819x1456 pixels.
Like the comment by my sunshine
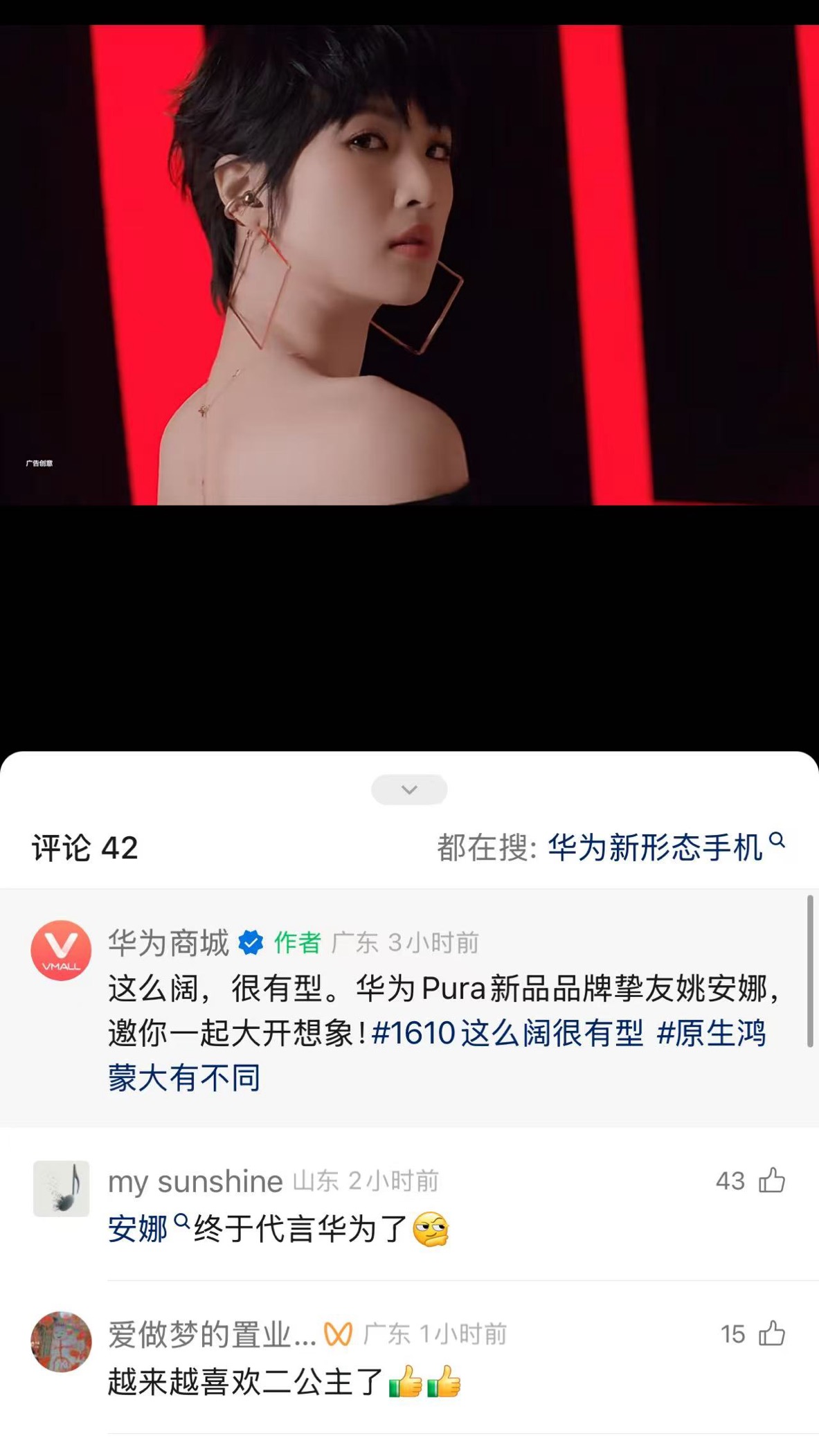(771, 1180)
